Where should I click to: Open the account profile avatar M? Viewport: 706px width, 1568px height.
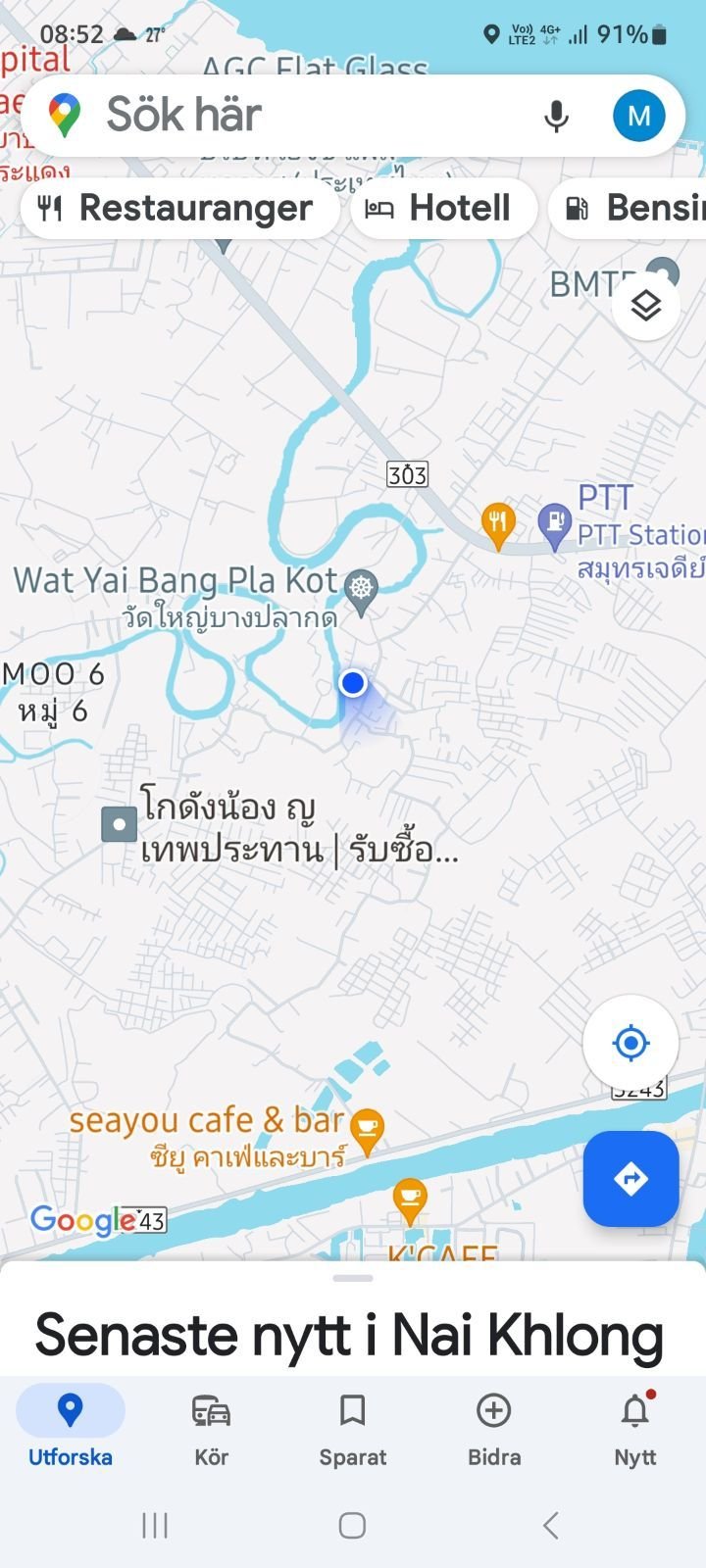pyautogui.click(x=638, y=116)
